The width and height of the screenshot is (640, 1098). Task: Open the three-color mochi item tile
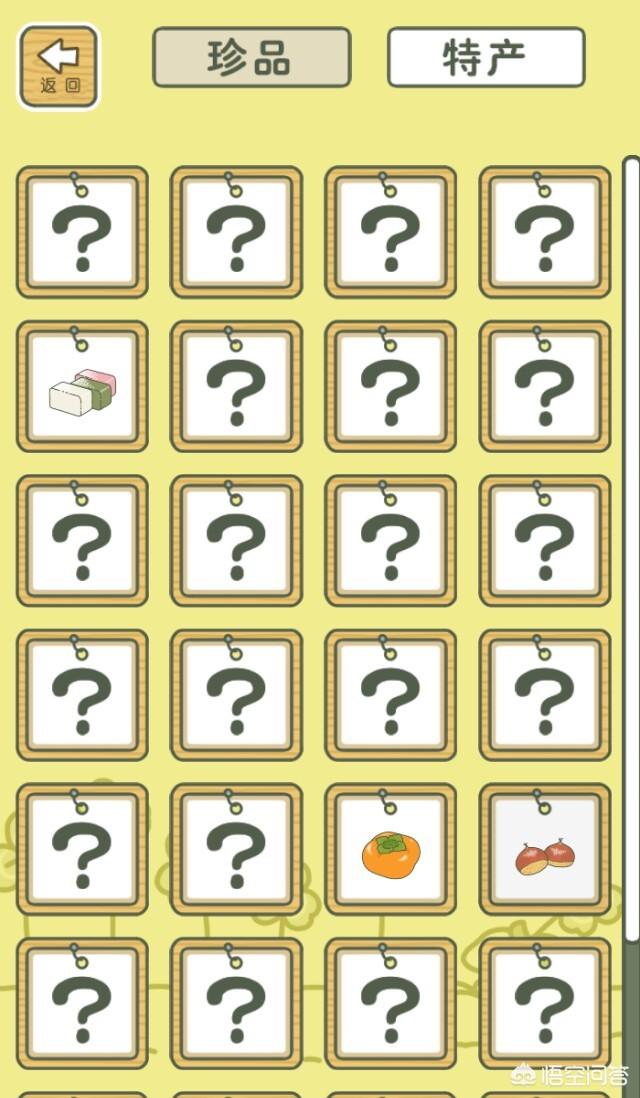tap(82, 387)
